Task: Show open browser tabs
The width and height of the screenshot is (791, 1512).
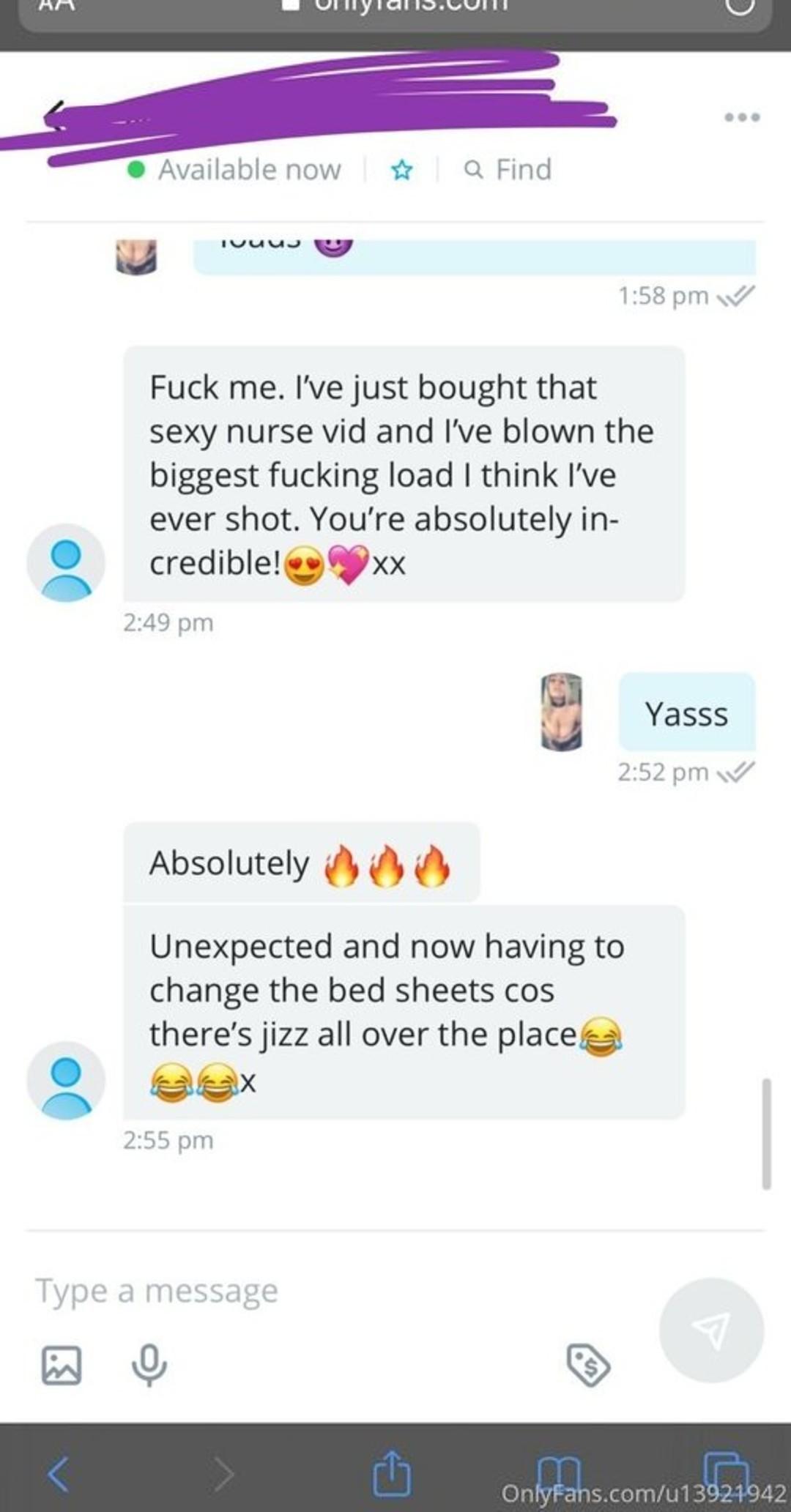Action: (725, 1472)
